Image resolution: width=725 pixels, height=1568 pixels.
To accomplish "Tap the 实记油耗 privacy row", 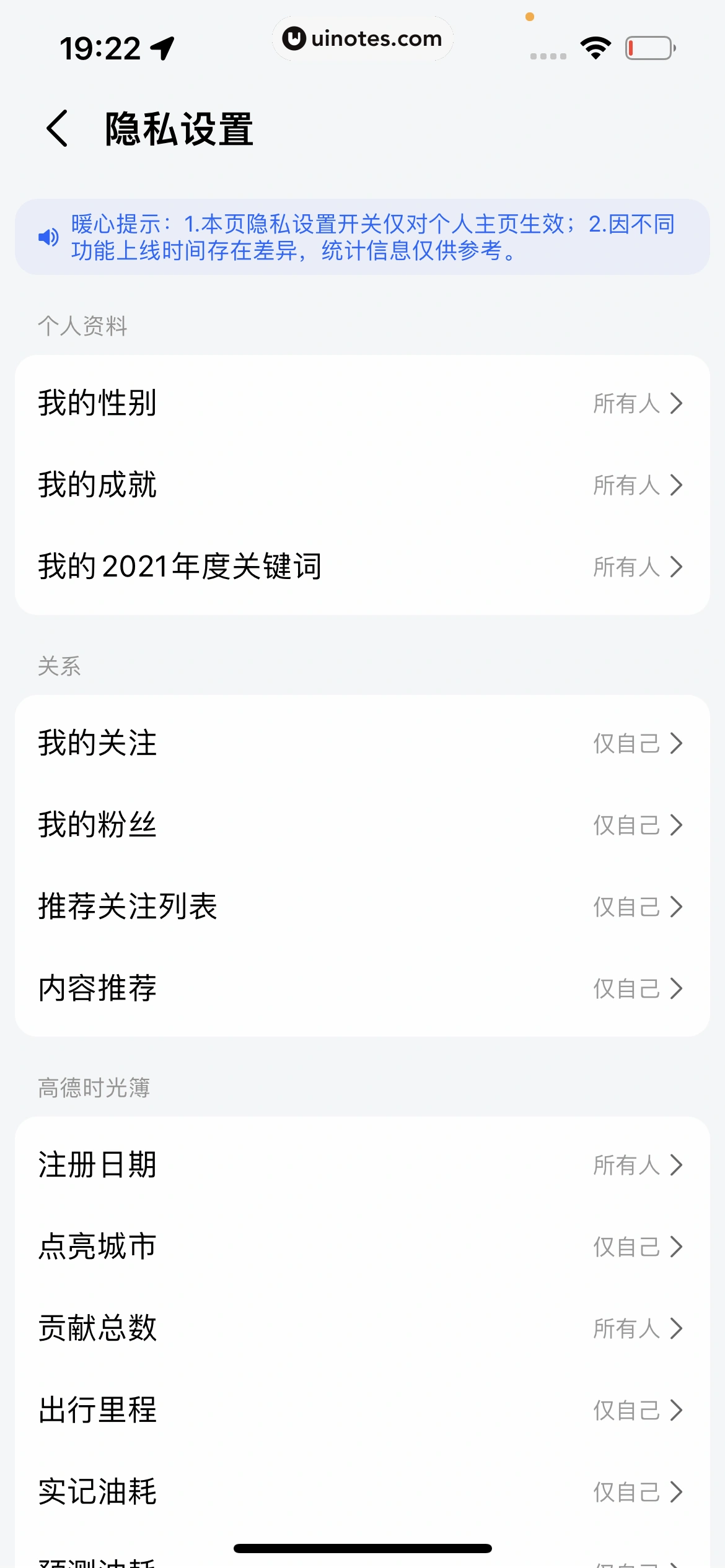I will [x=362, y=1492].
